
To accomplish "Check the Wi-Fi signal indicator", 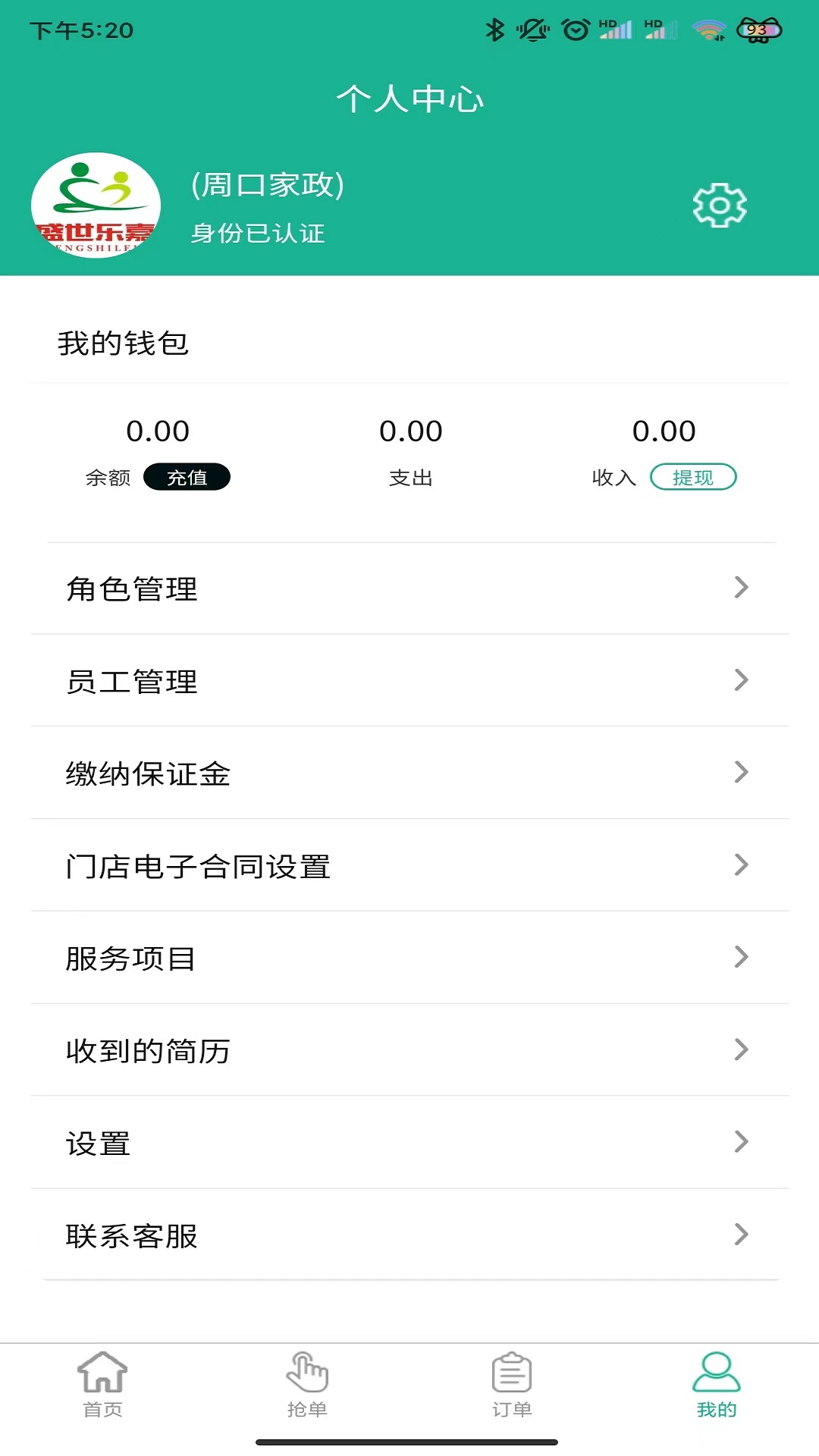I will [x=708, y=29].
